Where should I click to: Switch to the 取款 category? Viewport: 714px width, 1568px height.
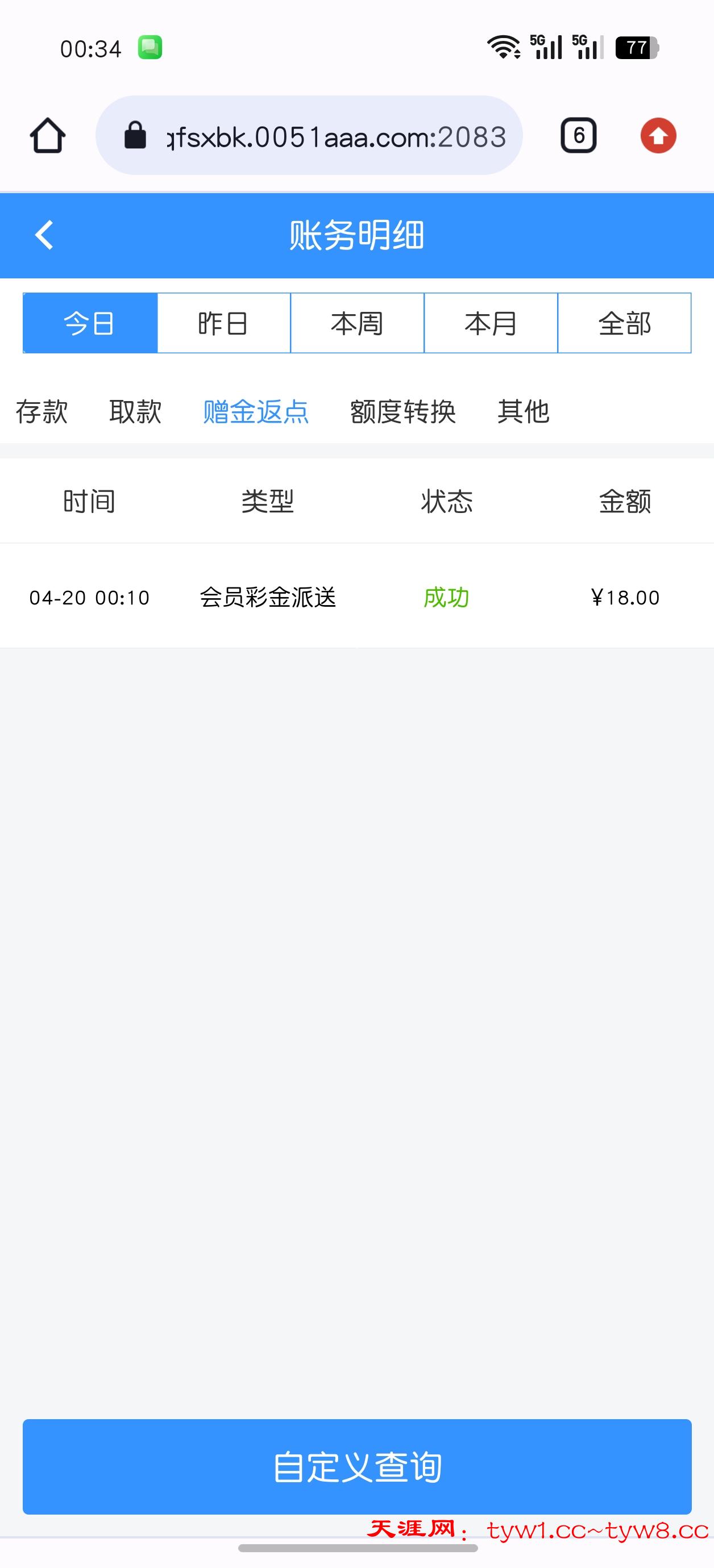(x=135, y=411)
